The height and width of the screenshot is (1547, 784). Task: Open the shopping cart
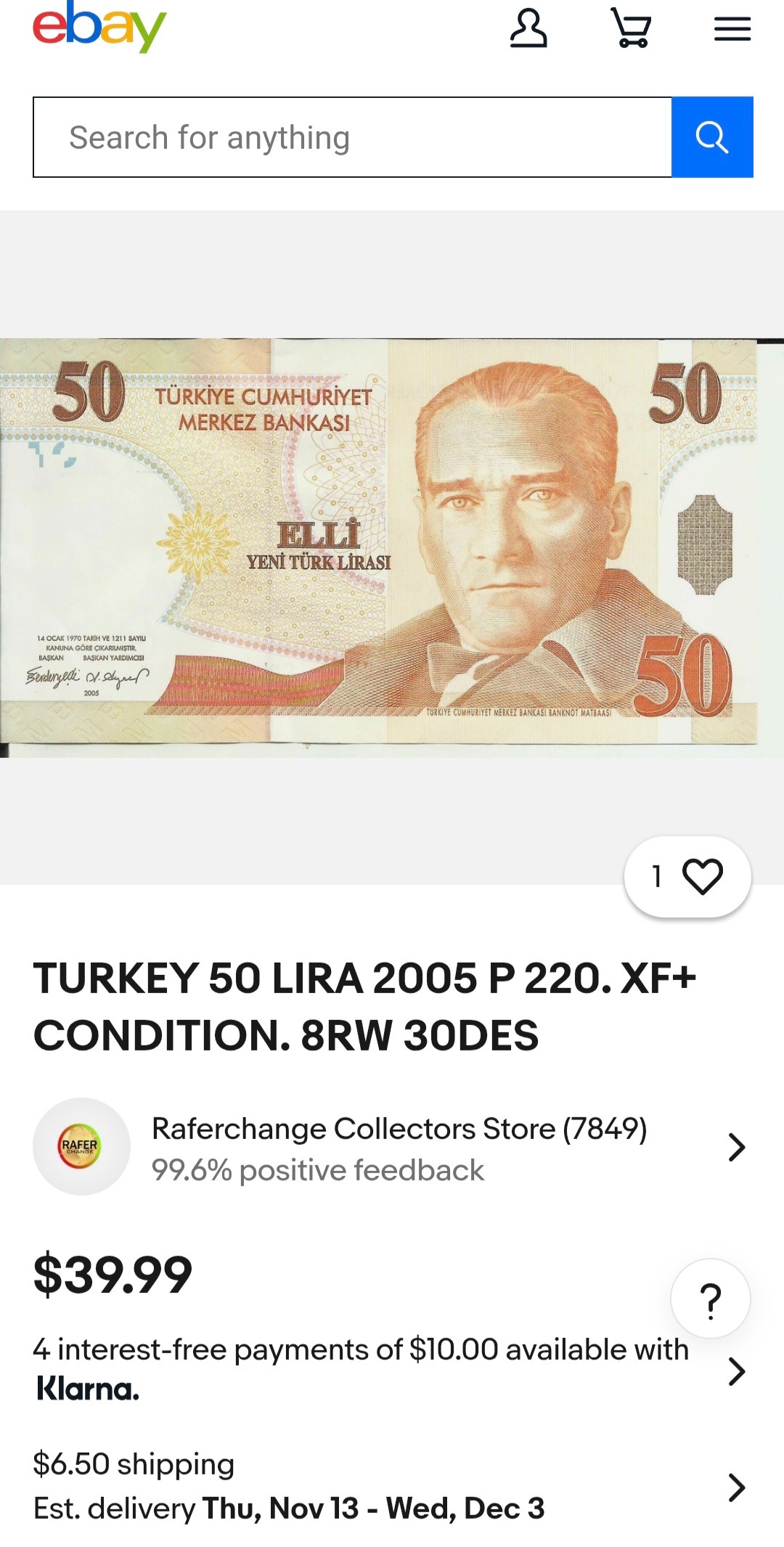pyautogui.click(x=631, y=29)
